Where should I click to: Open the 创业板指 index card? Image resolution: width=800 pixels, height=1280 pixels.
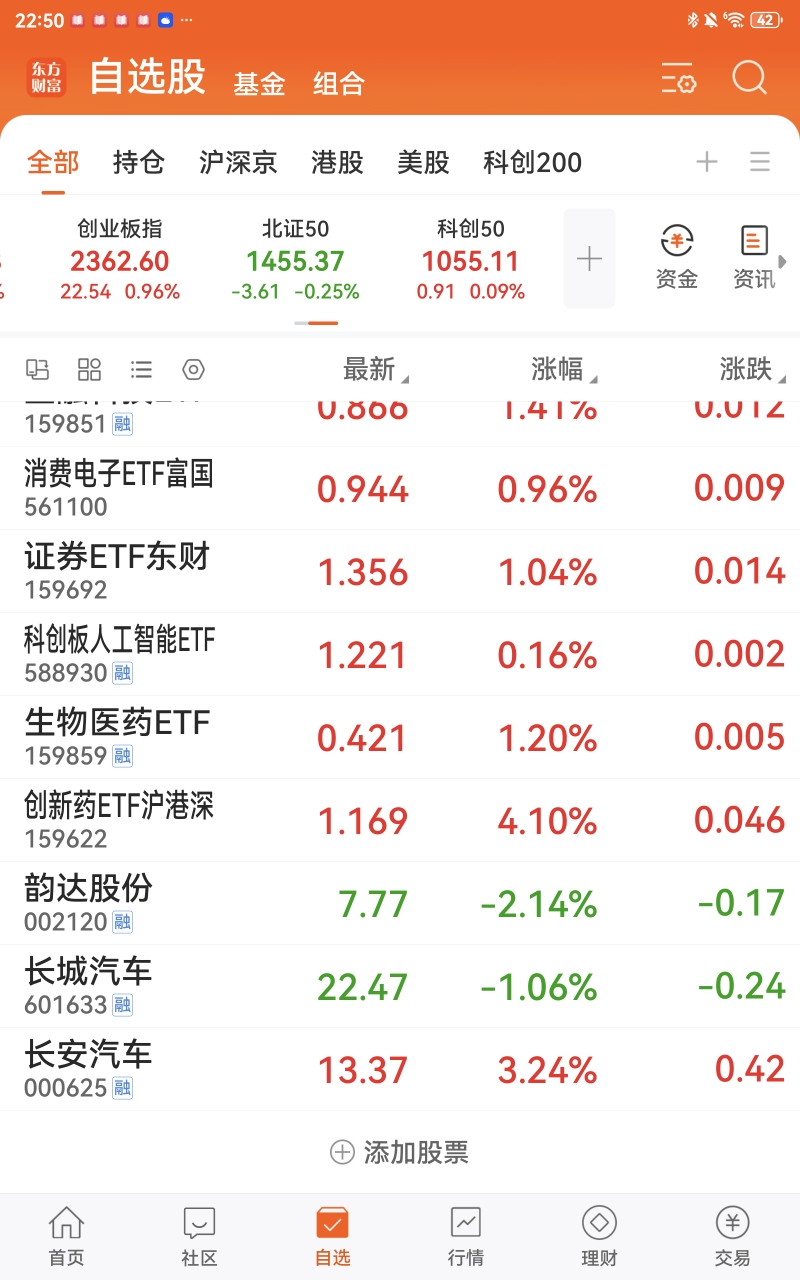tap(120, 260)
